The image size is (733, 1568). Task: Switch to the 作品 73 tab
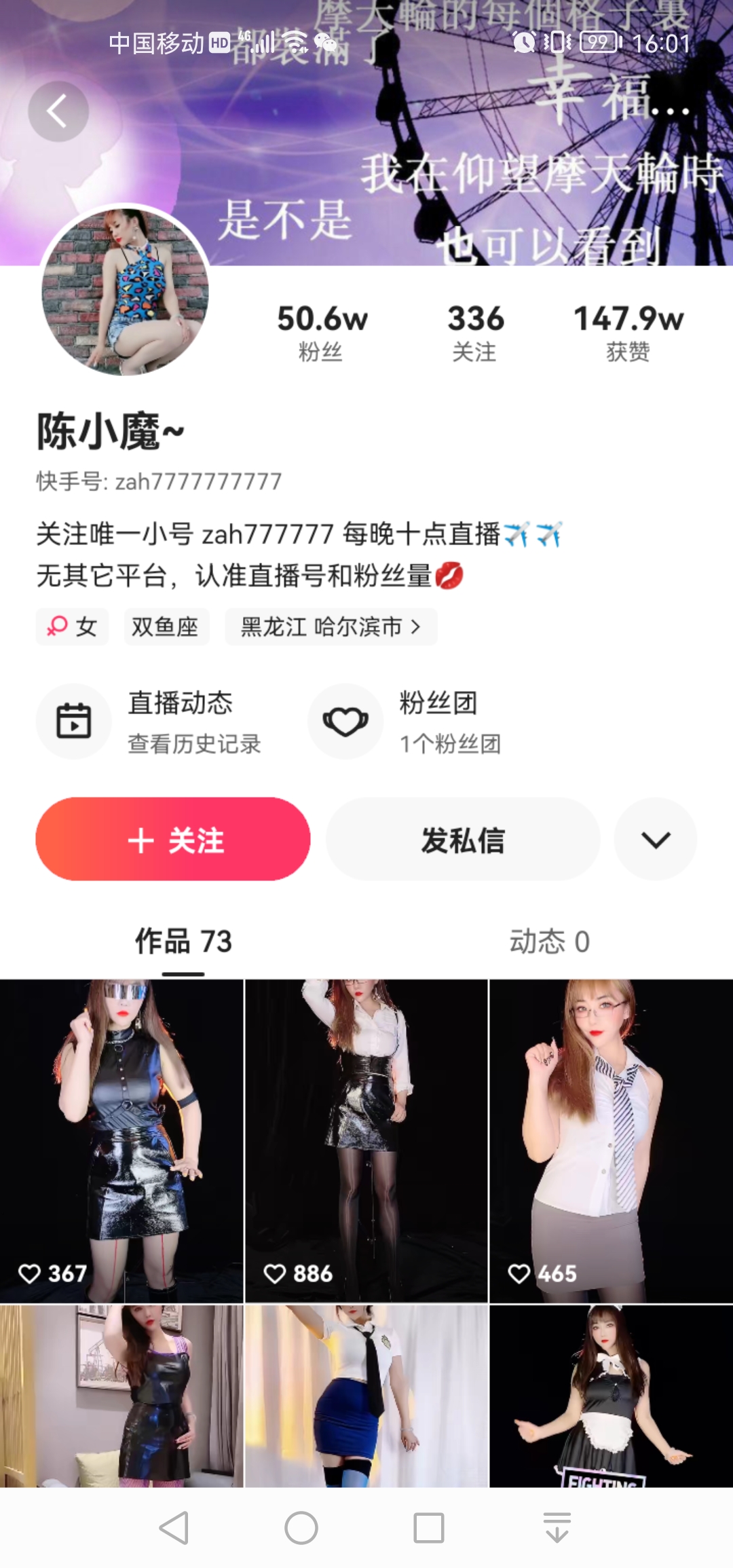pyautogui.click(x=183, y=941)
